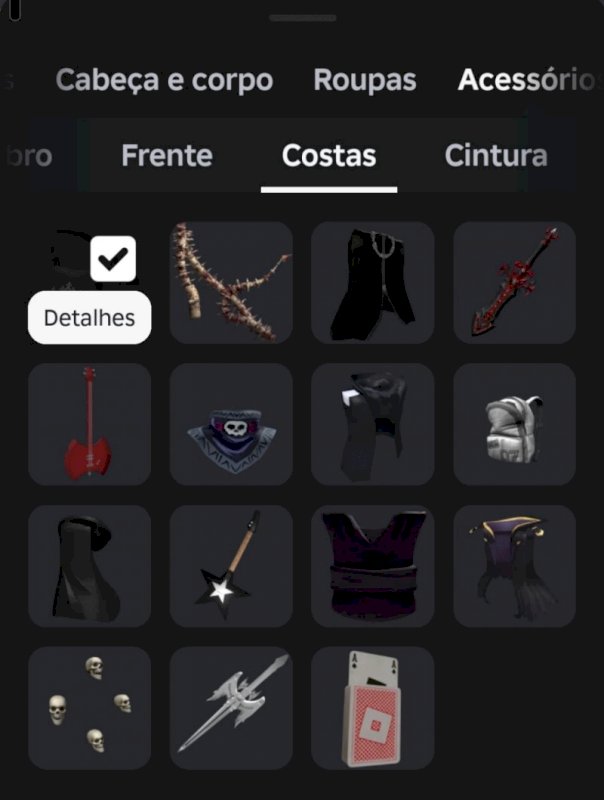
Task: Select the red playing card back accessory
Action: tap(372, 708)
